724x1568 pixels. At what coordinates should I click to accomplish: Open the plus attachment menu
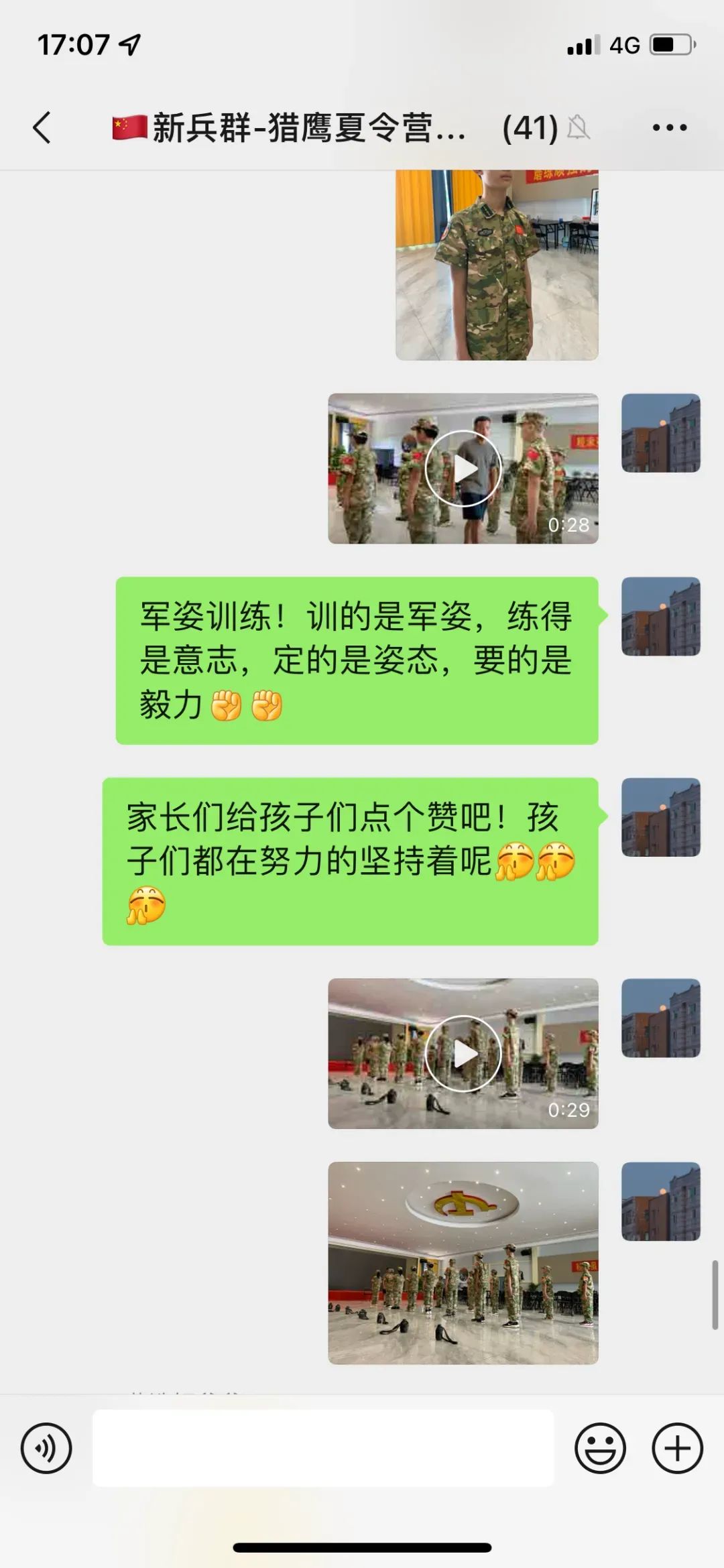point(677,1448)
